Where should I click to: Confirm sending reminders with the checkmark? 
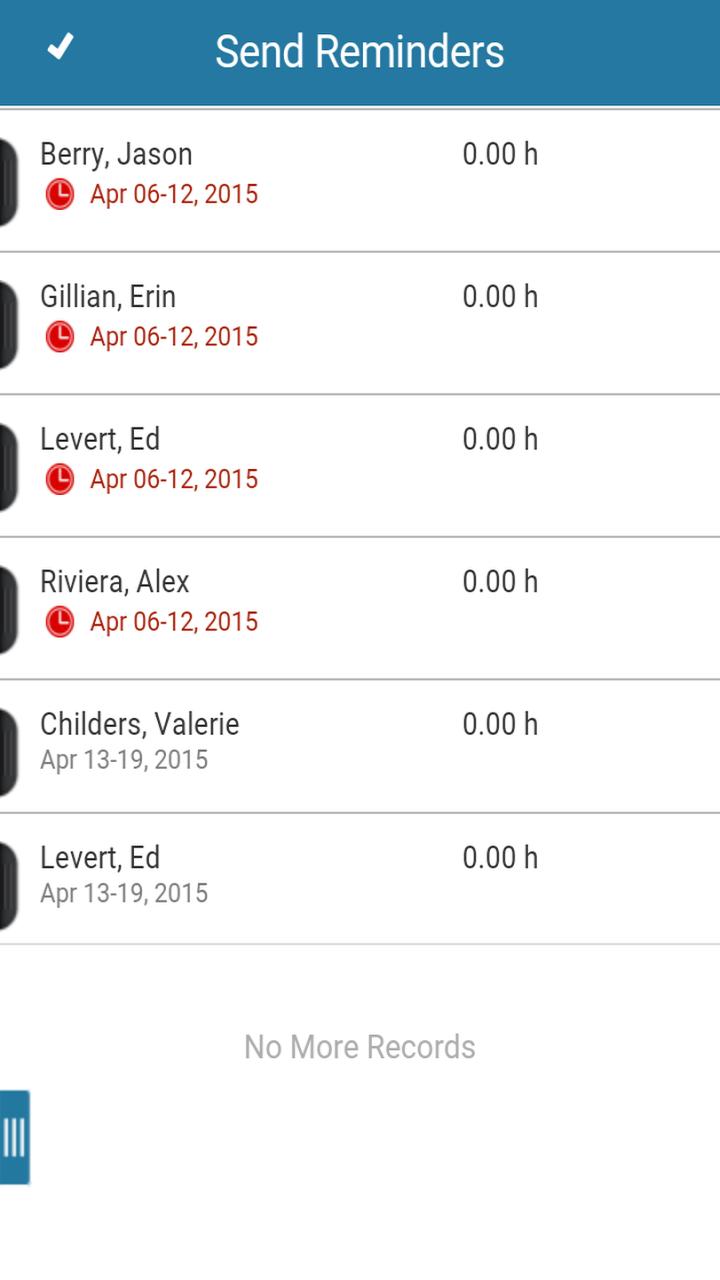pyautogui.click(x=61, y=47)
